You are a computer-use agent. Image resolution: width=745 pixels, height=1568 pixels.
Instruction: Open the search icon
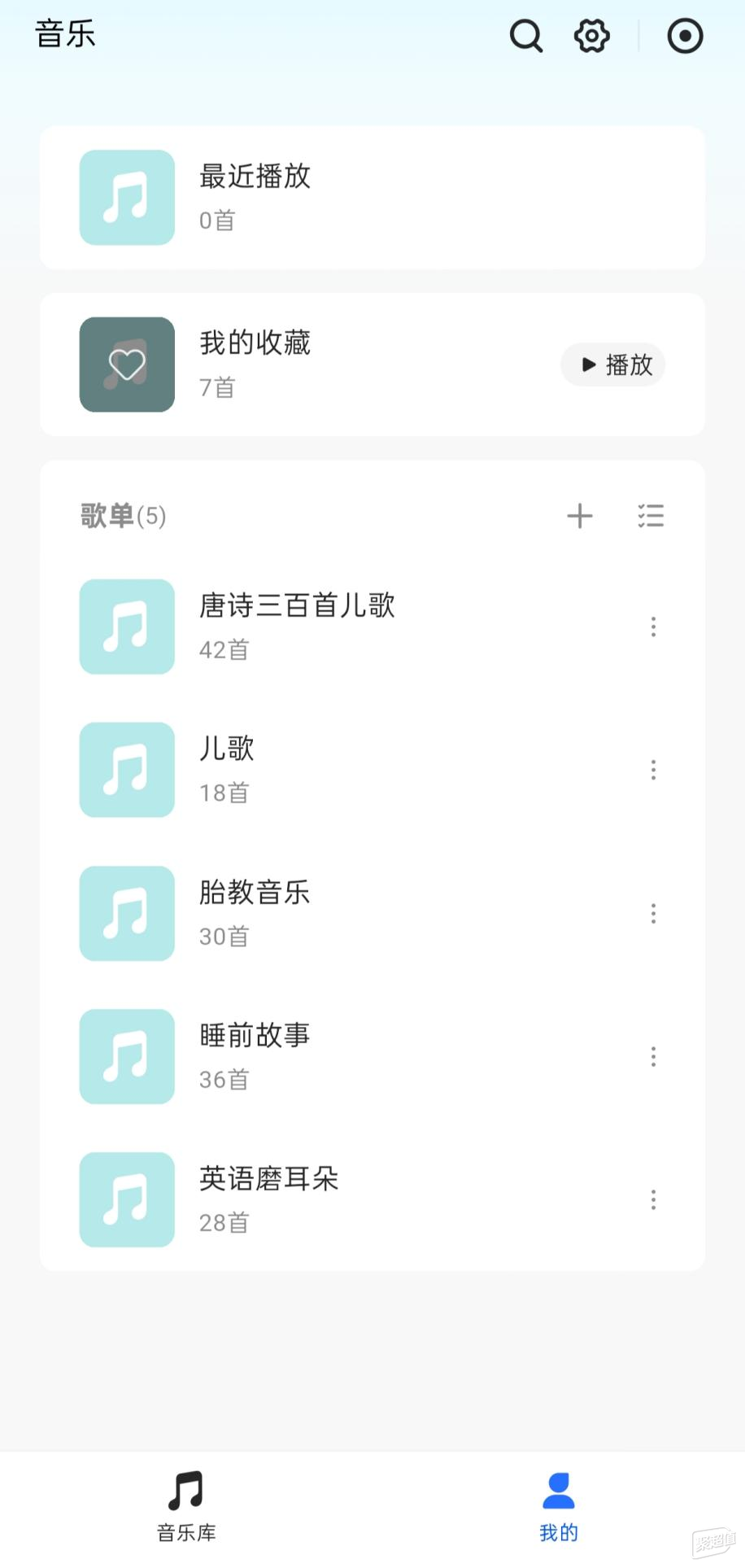(x=525, y=36)
